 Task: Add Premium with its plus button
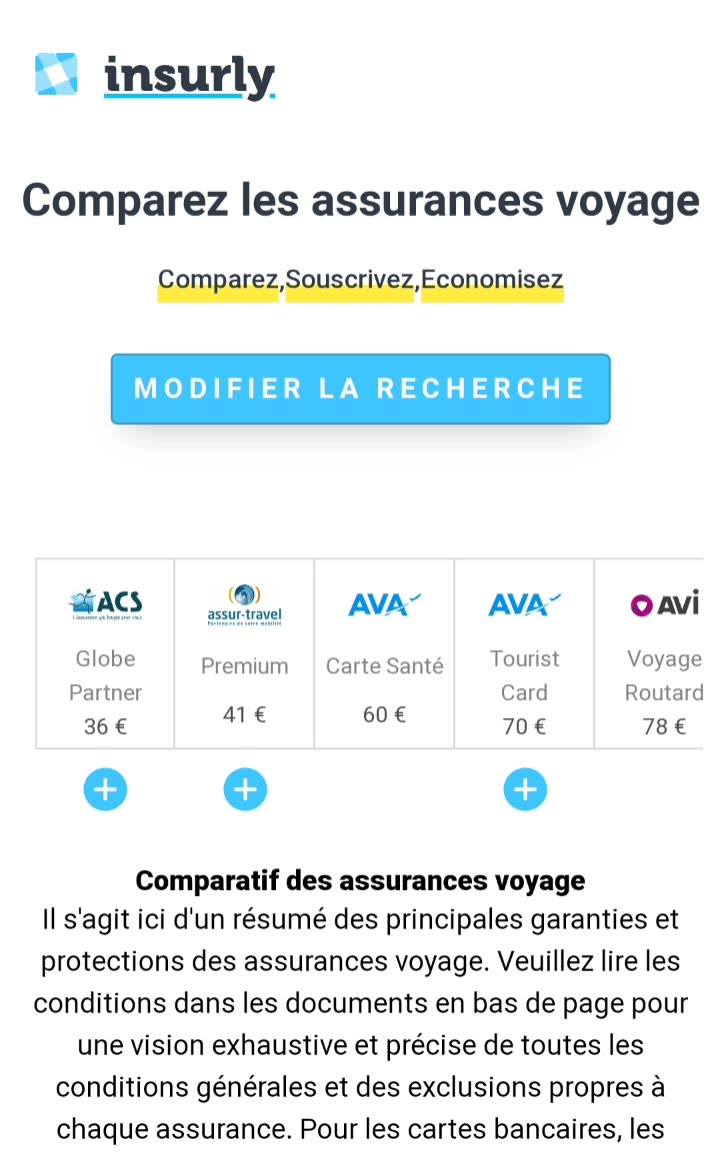245,790
